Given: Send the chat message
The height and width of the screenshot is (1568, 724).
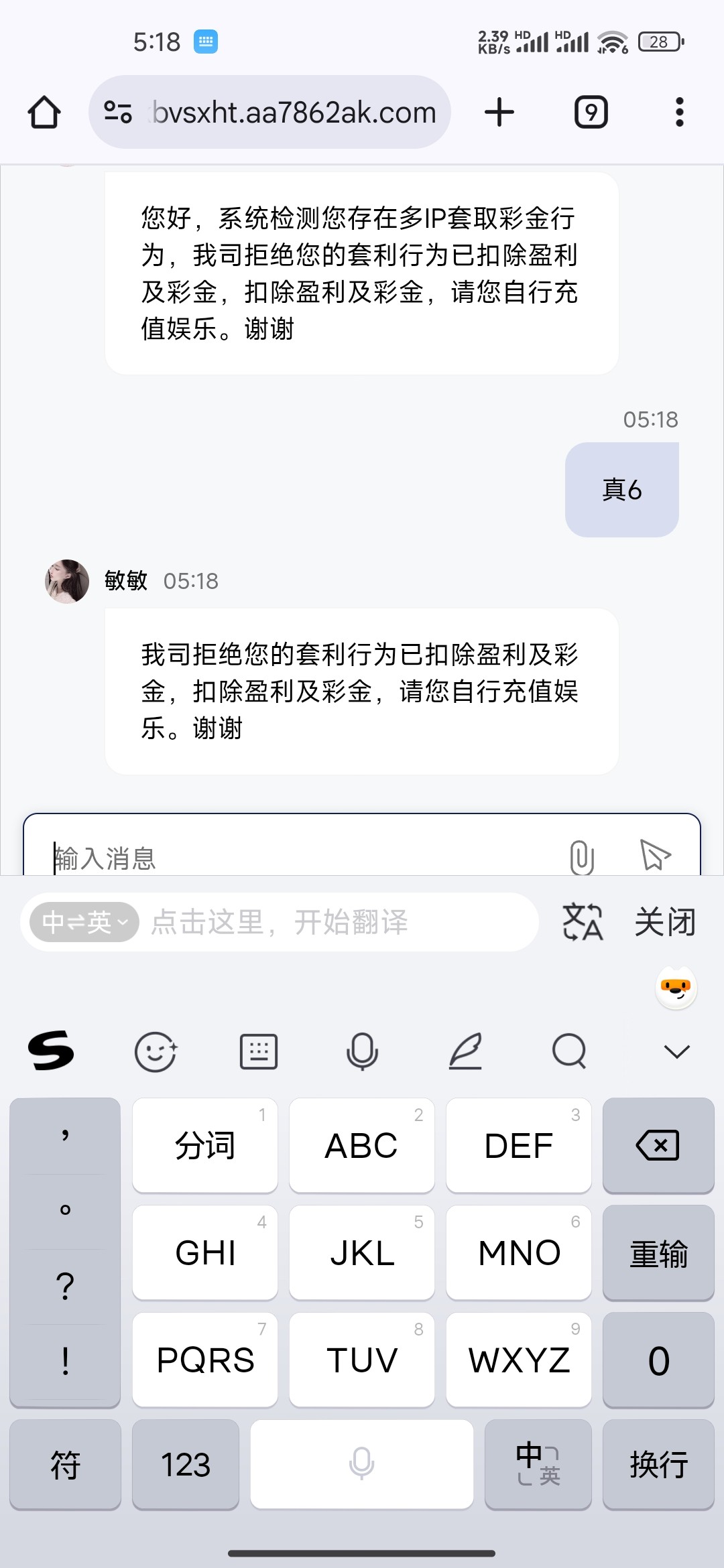Looking at the screenshot, I should coord(655,855).
